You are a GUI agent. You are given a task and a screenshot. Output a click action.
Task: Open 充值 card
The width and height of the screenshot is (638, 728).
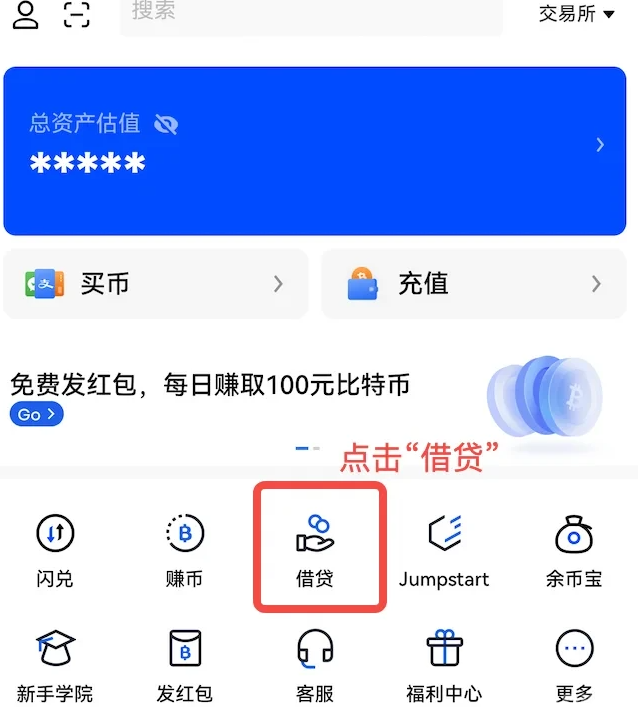474,284
